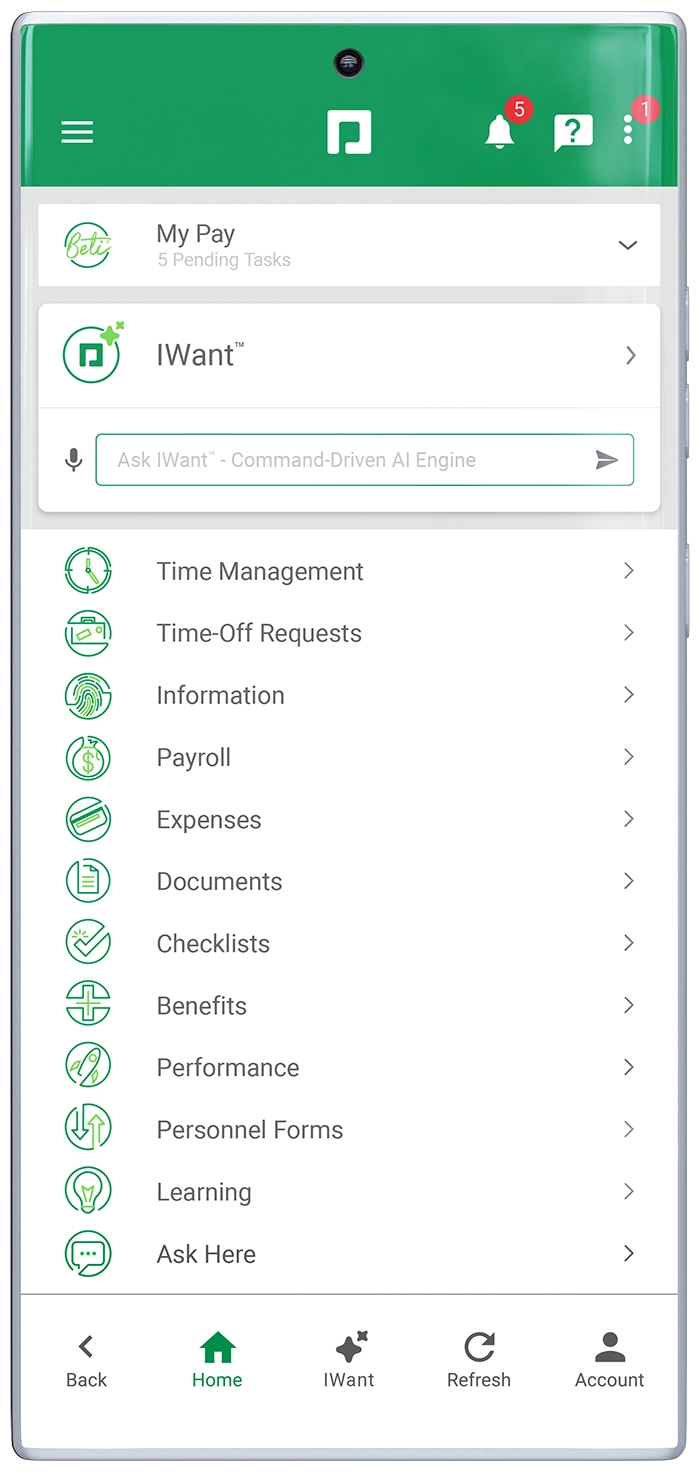Expand the My Pay pending tasks
Screen dimensions: 700x1472
coord(627,245)
